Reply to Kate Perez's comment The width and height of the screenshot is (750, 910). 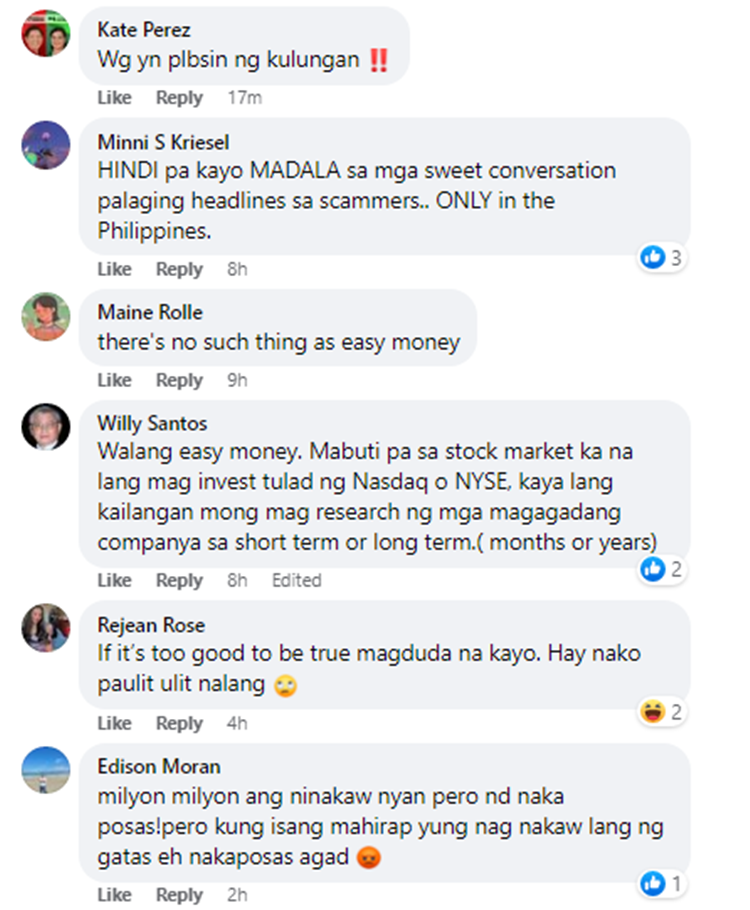[179, 98]
